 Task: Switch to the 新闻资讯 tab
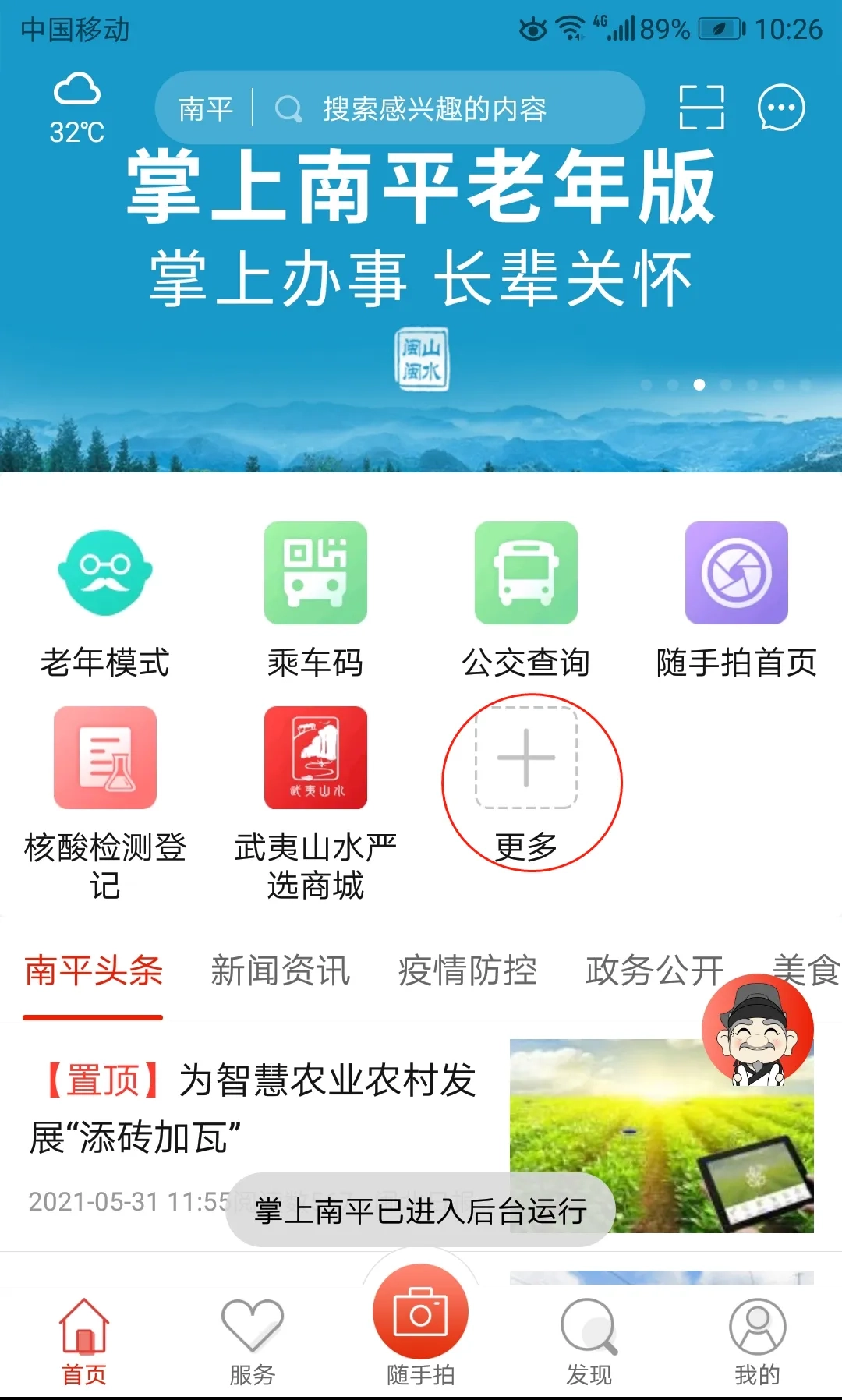click(x=281, y=971)
